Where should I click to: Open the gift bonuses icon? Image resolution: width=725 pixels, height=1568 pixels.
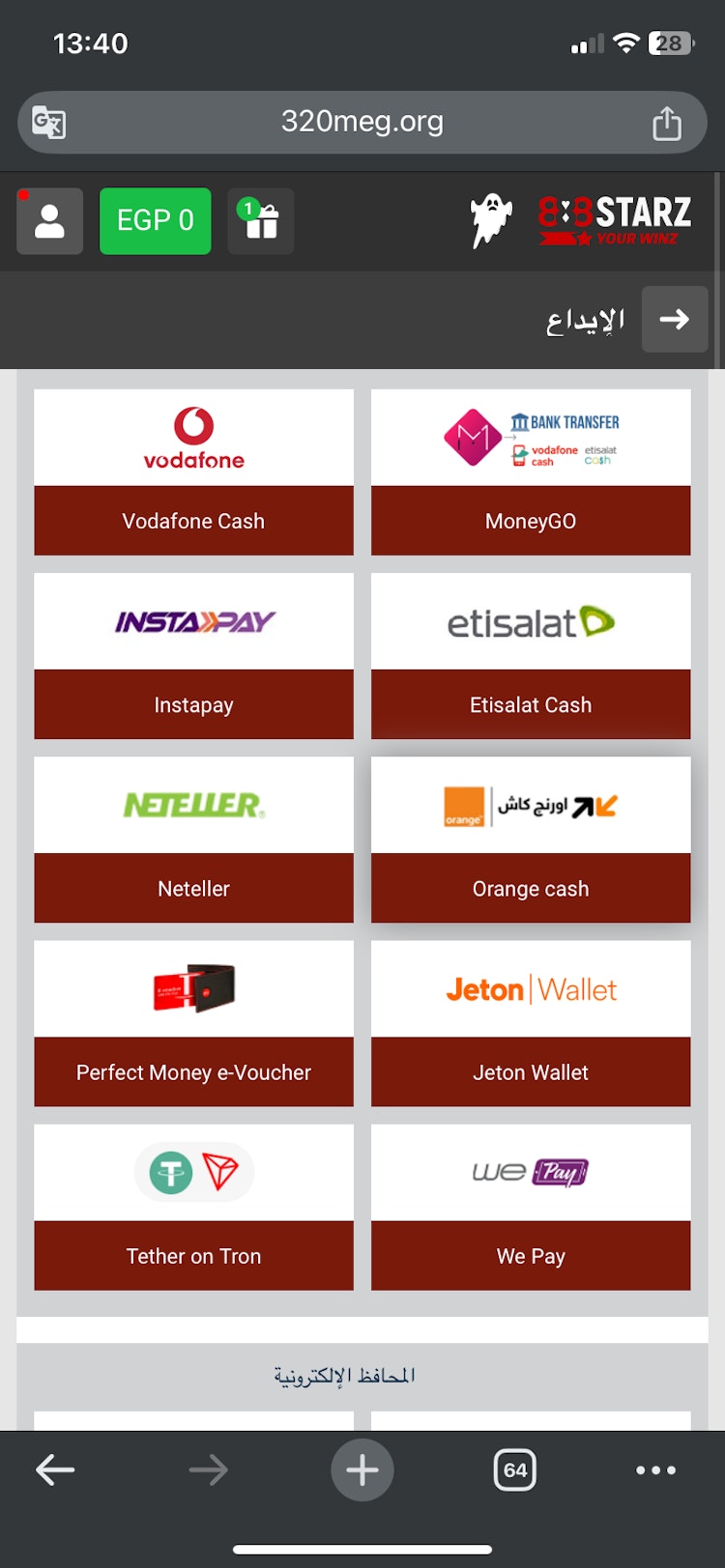(261, 221)
